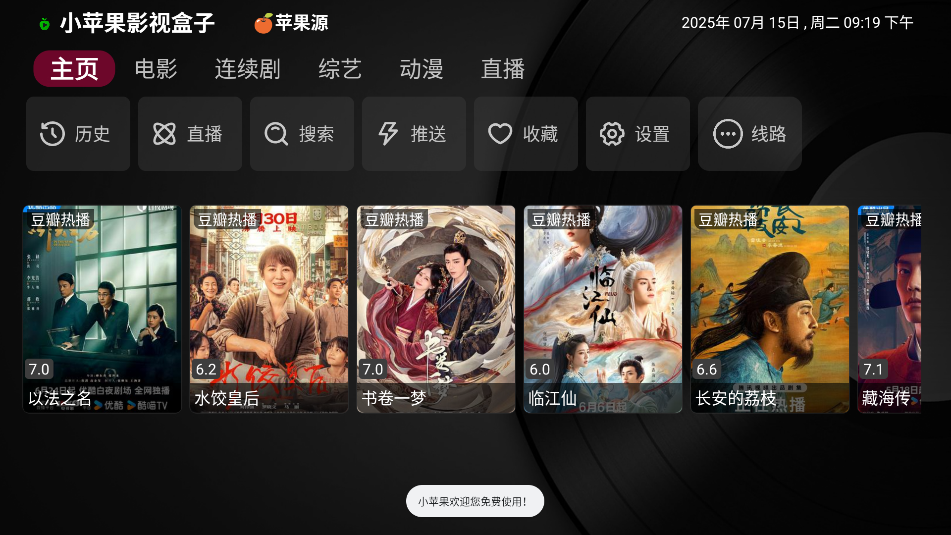
Task: Choose 线路 source line
Action: point(750,134)
